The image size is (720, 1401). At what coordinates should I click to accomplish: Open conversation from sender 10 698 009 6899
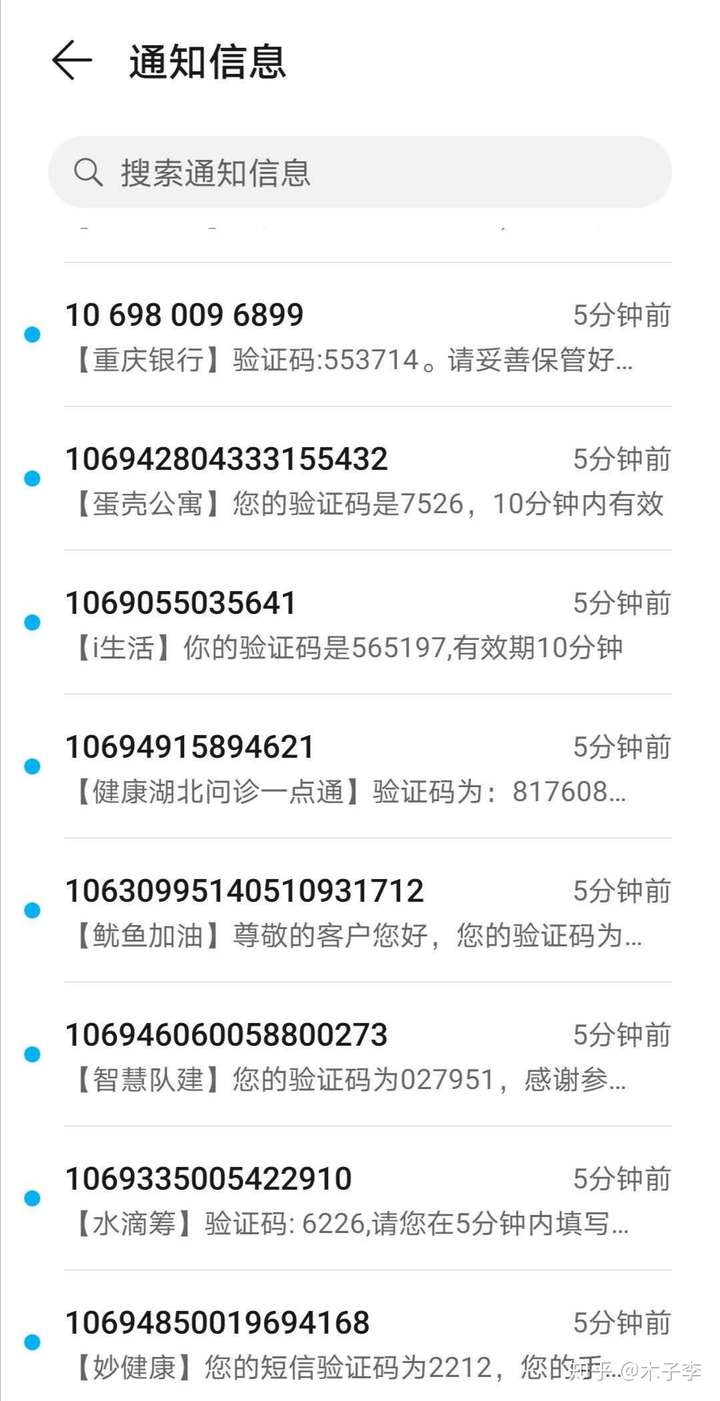(x=183, y=314)
